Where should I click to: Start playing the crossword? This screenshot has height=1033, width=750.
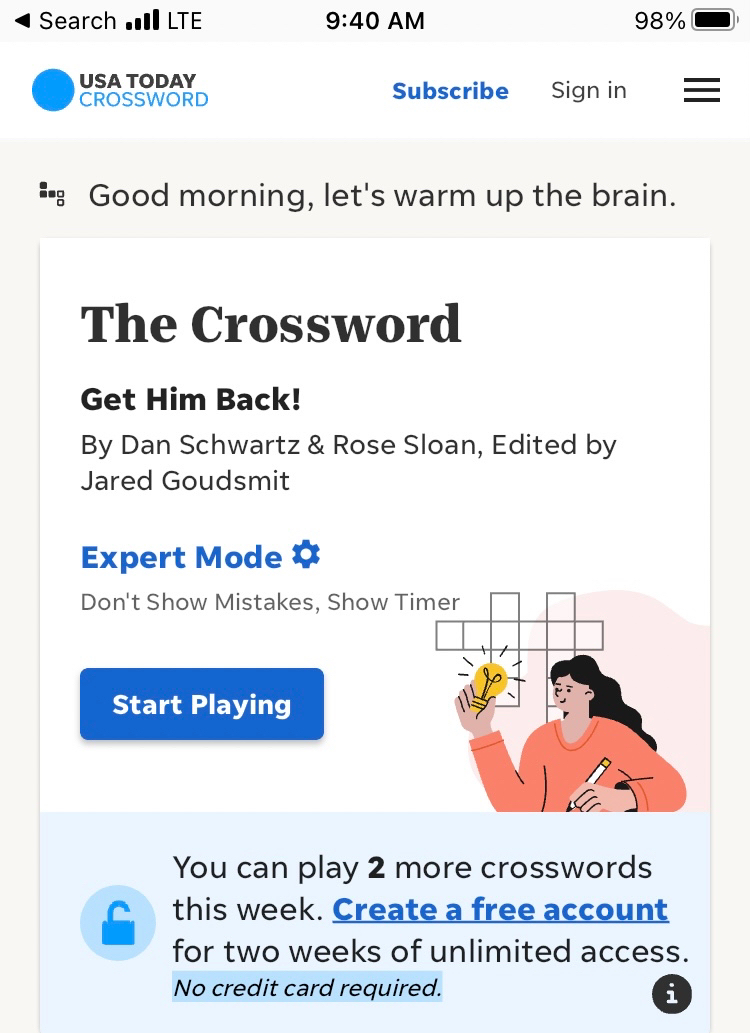point(202,705)
